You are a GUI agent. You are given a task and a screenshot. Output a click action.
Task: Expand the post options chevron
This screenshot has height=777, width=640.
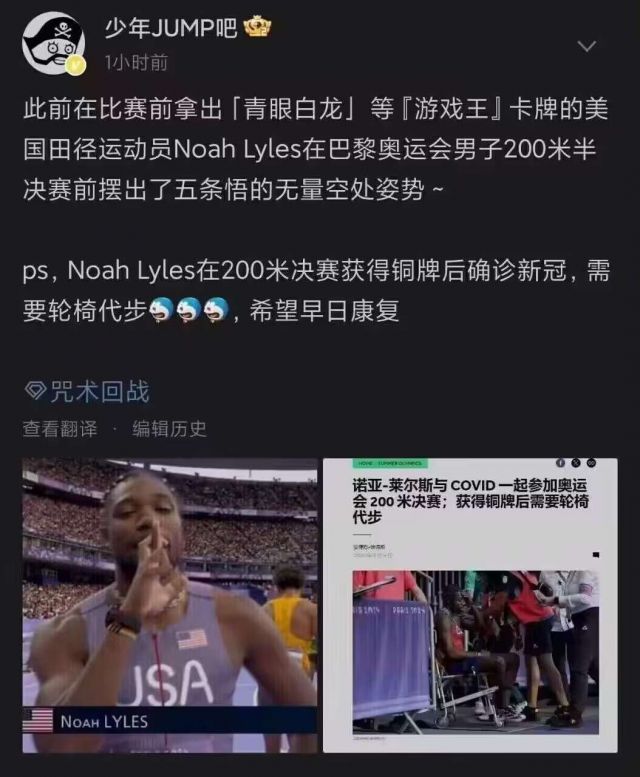587,46
